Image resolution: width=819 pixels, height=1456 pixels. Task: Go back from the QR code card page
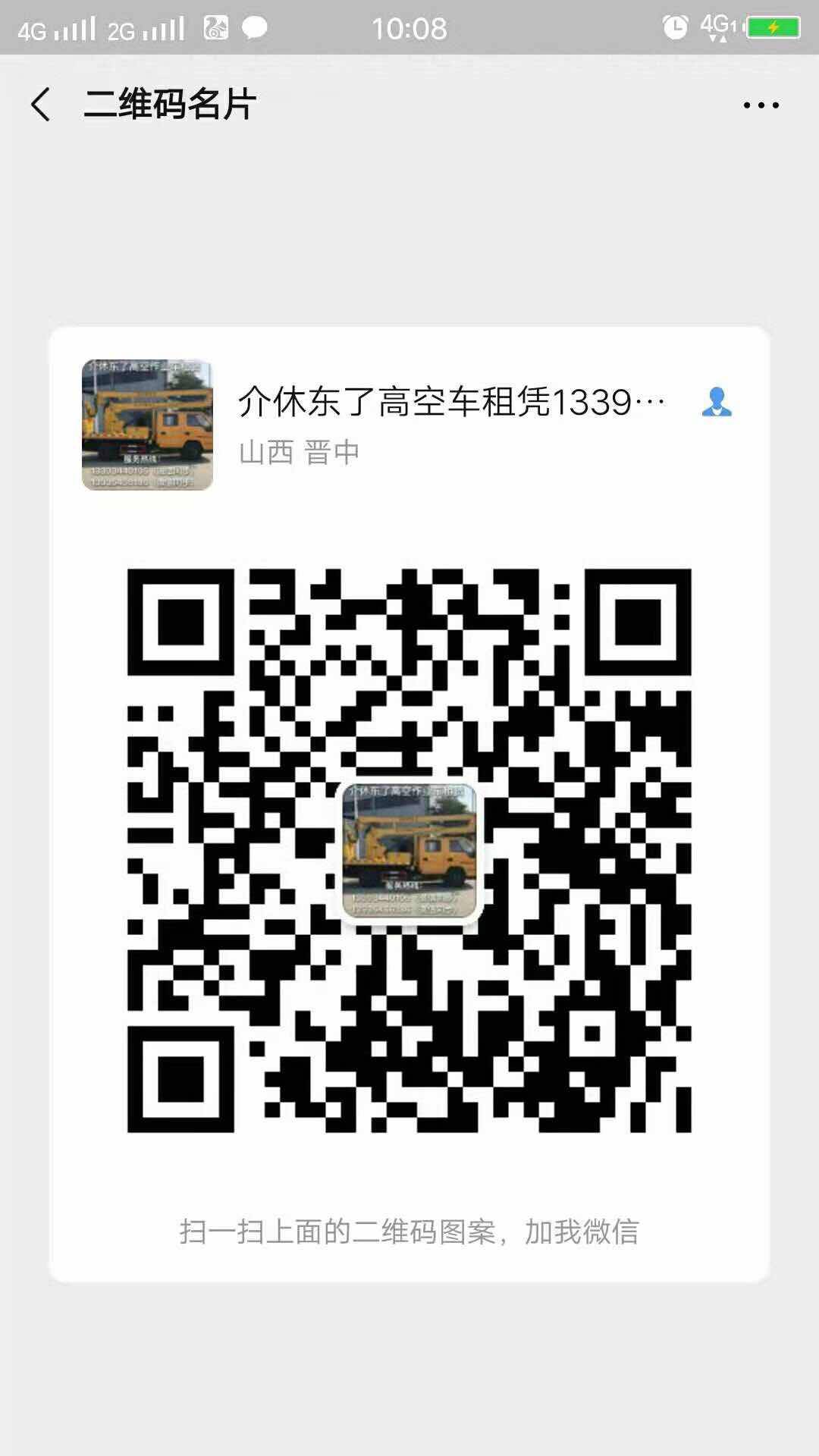(41, 104)
